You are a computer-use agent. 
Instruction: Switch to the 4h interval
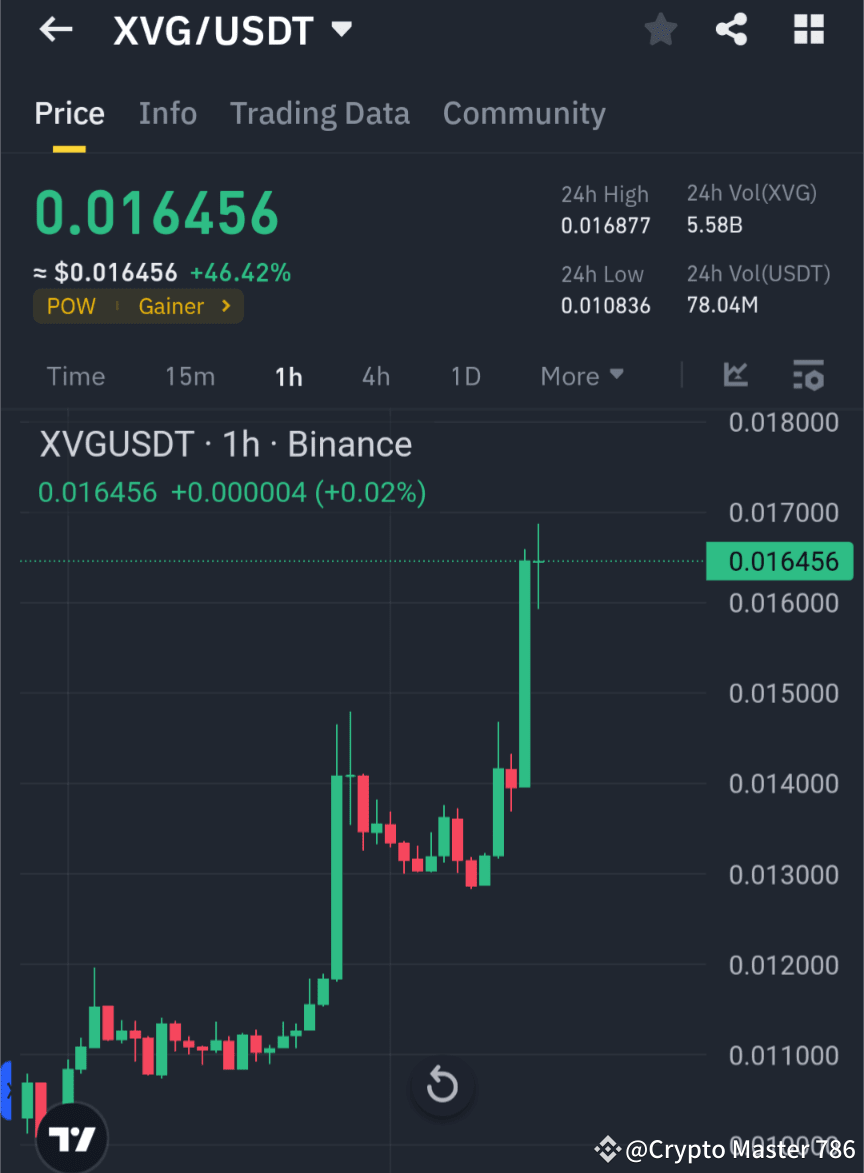[375, 376]
